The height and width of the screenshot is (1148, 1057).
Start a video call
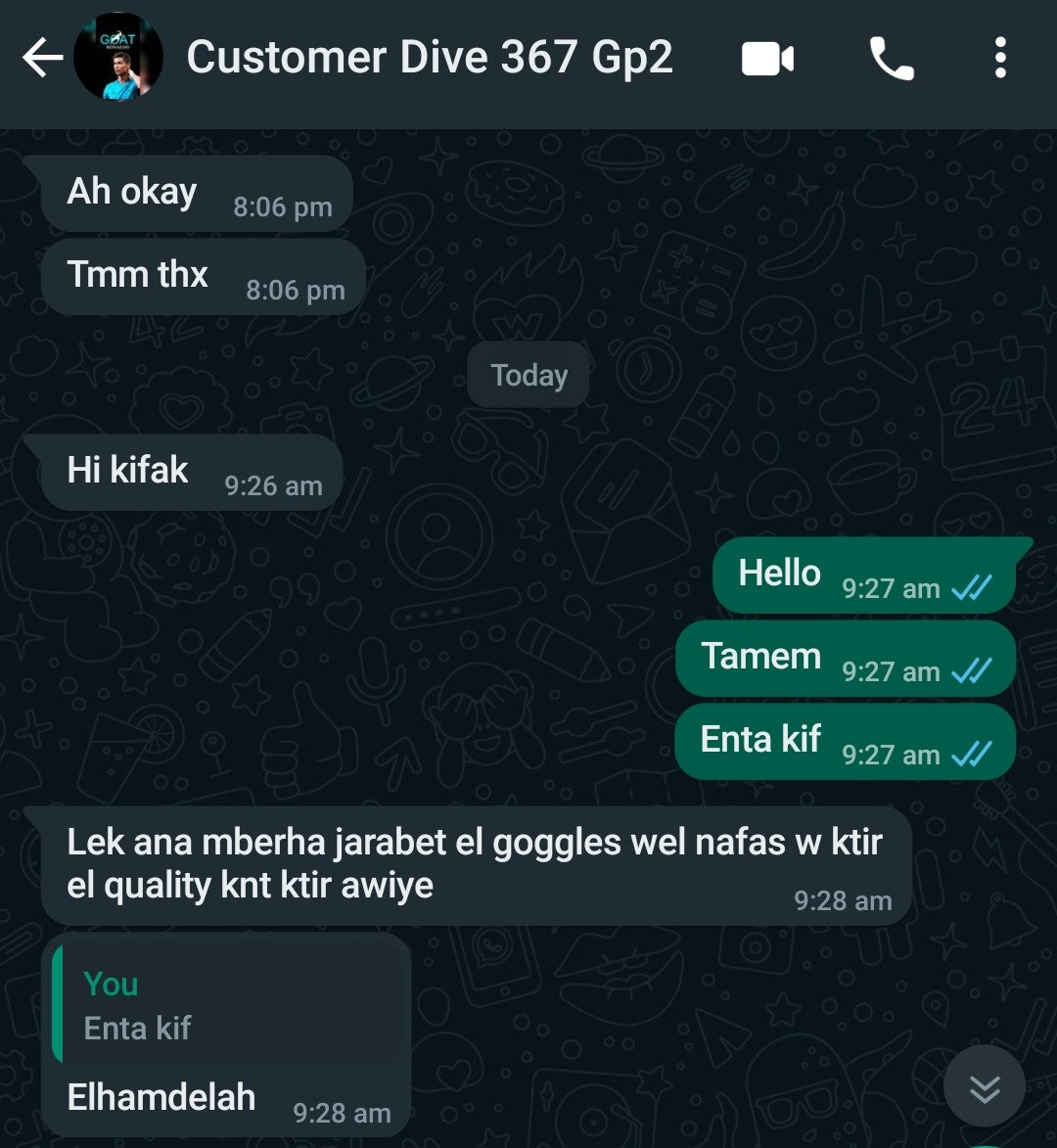click(x=767, y=59)
